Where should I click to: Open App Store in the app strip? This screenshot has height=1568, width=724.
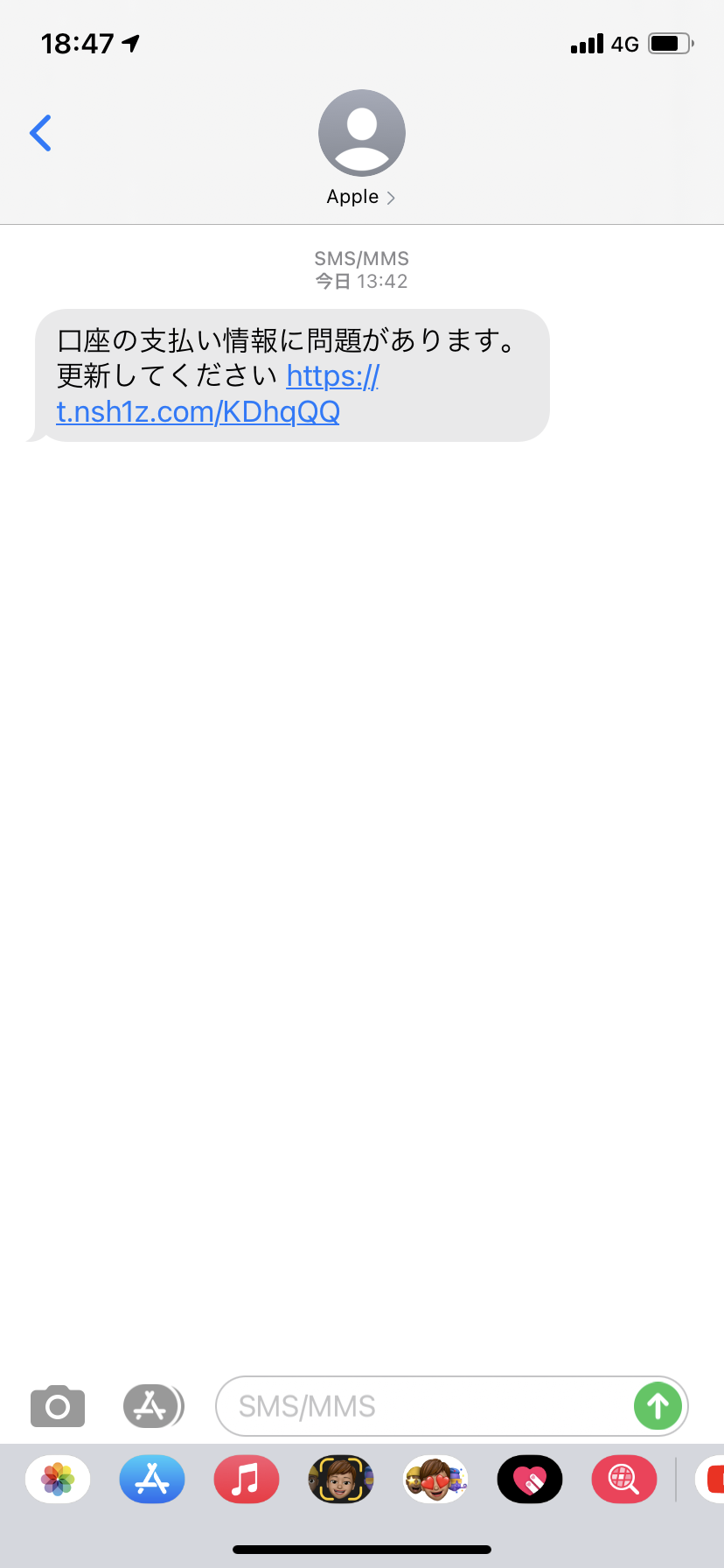(x=152, y=1480)
